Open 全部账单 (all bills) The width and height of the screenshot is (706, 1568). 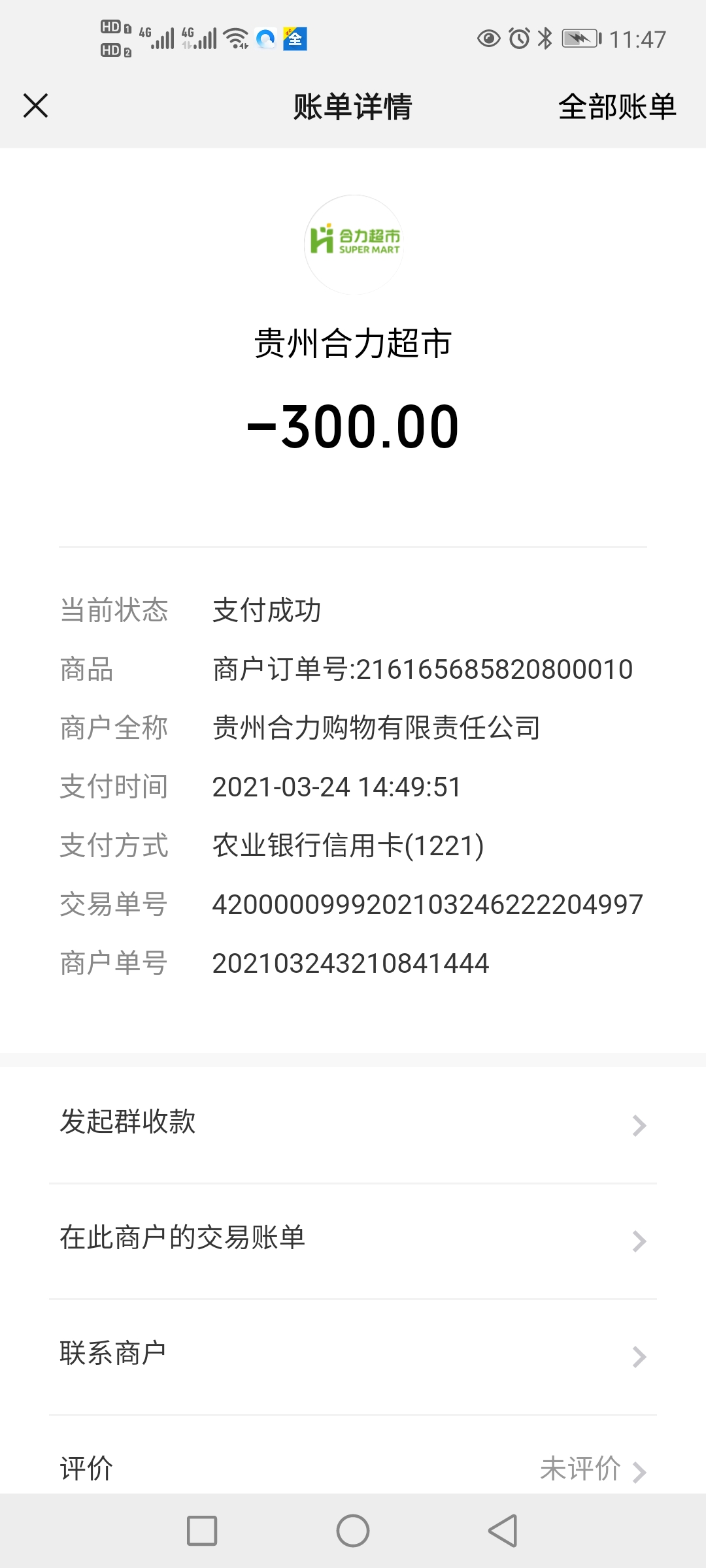[616, 106]
